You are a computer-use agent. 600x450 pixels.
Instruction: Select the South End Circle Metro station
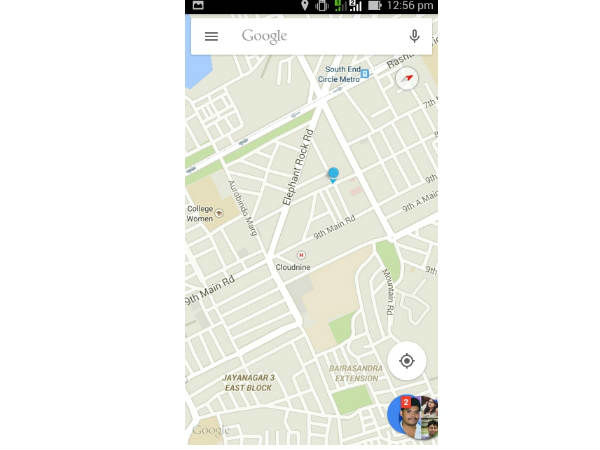click(365, 73)
